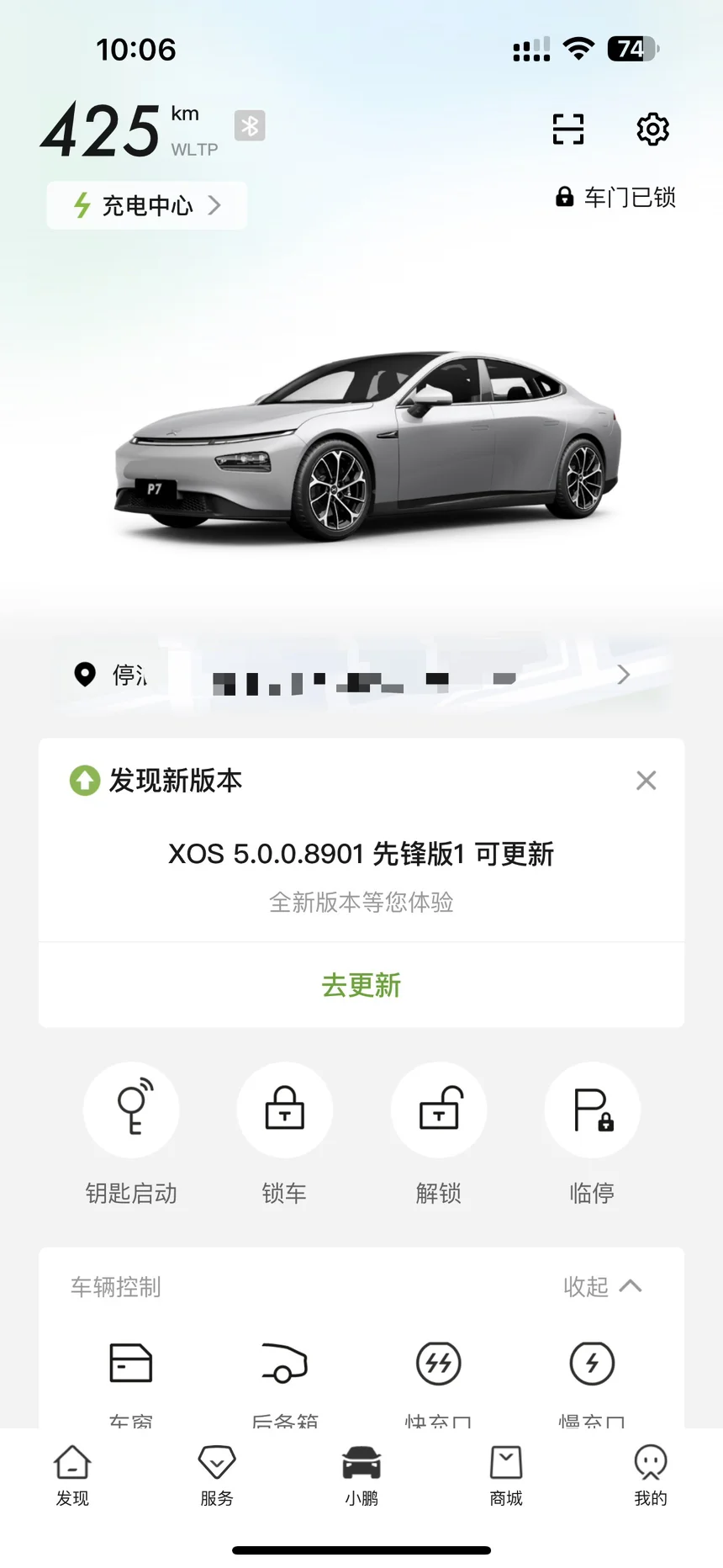
Task: Open the 车窗 window control
Action: 131,1364
